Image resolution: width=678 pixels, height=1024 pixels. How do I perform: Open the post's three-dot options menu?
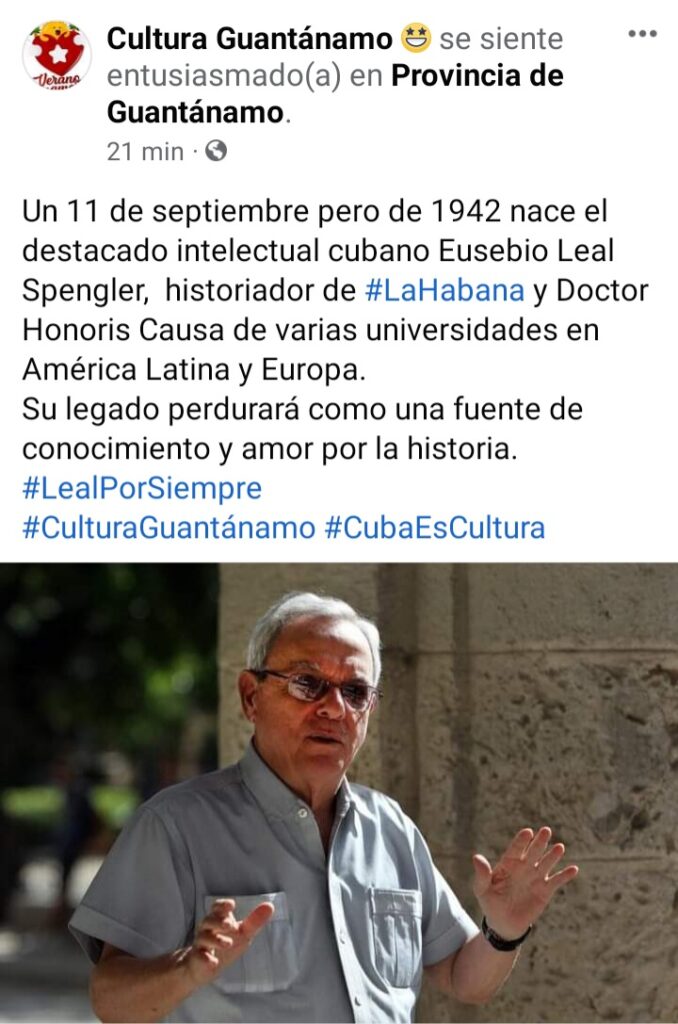642,34
